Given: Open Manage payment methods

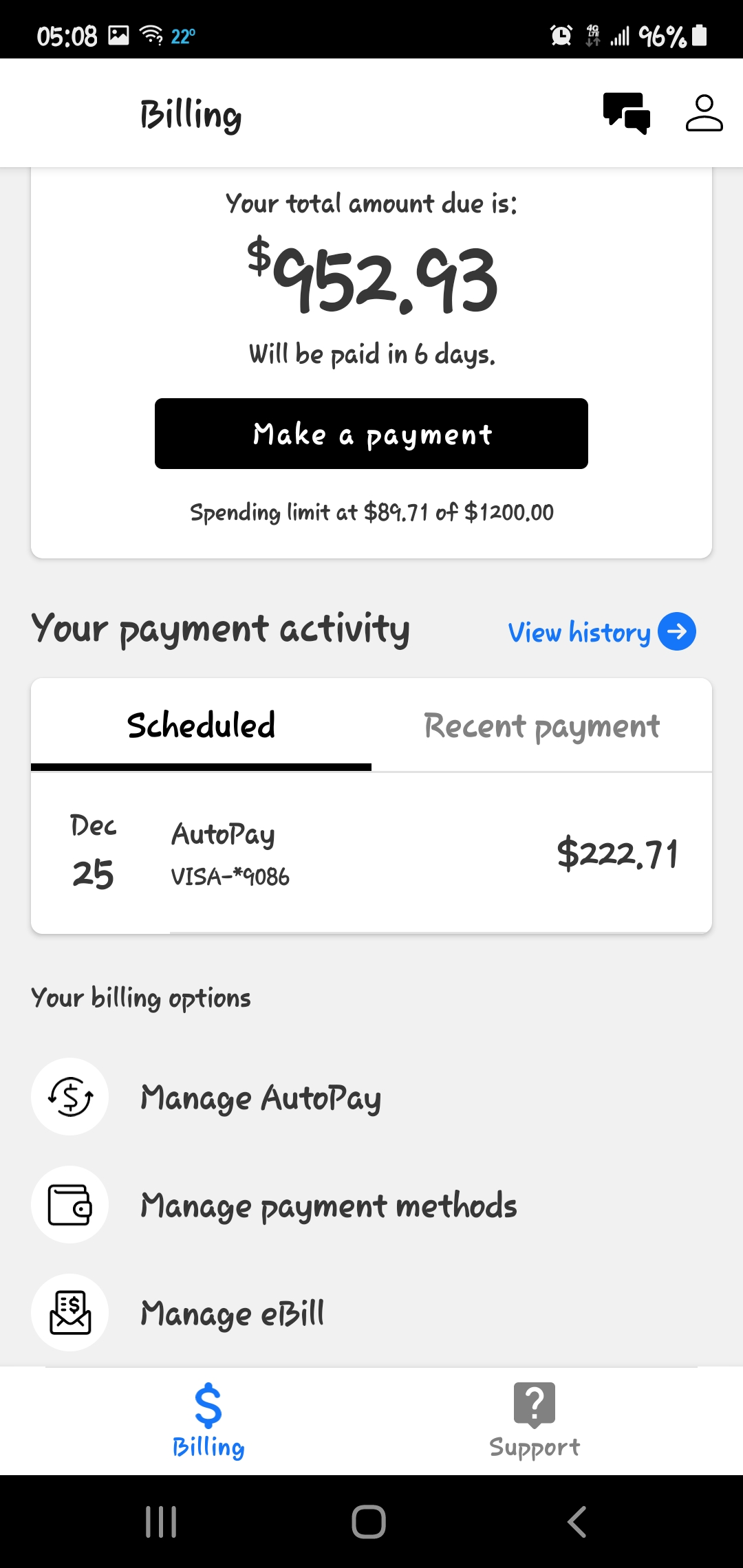Looking at the screenshot, I should pyautogui.click(x=327, y=1206).
